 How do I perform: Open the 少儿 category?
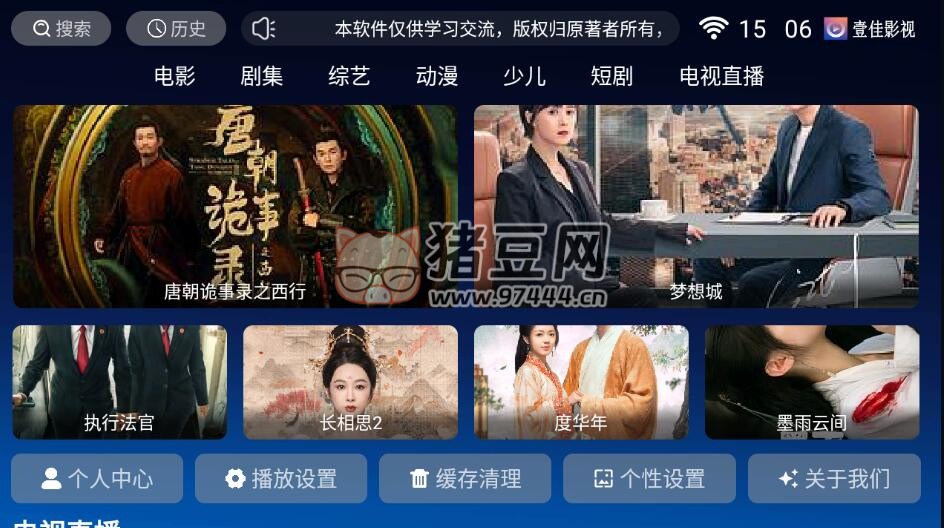(x=524, y=76)
